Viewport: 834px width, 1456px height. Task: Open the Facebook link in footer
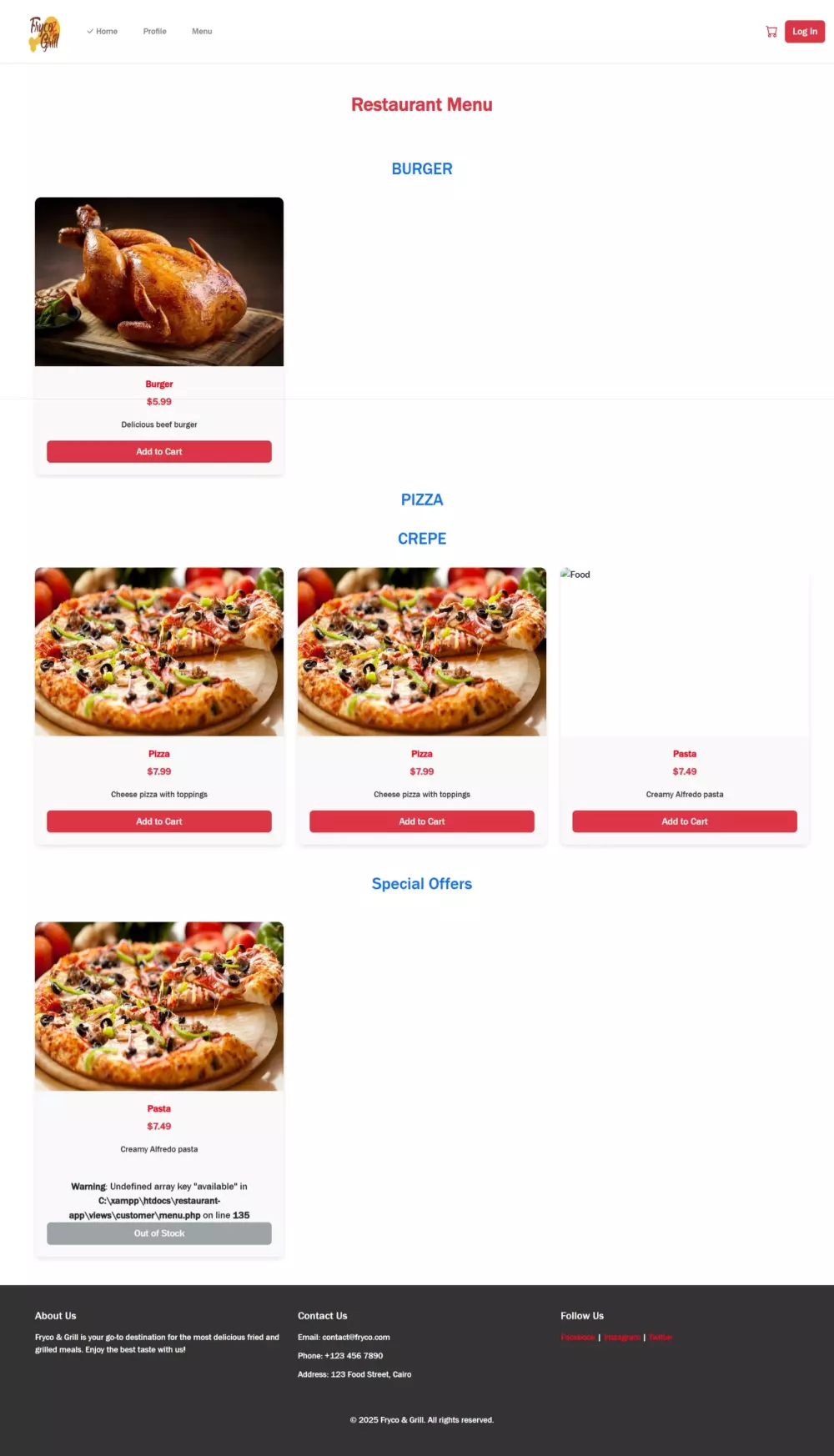coord(578,1338)
